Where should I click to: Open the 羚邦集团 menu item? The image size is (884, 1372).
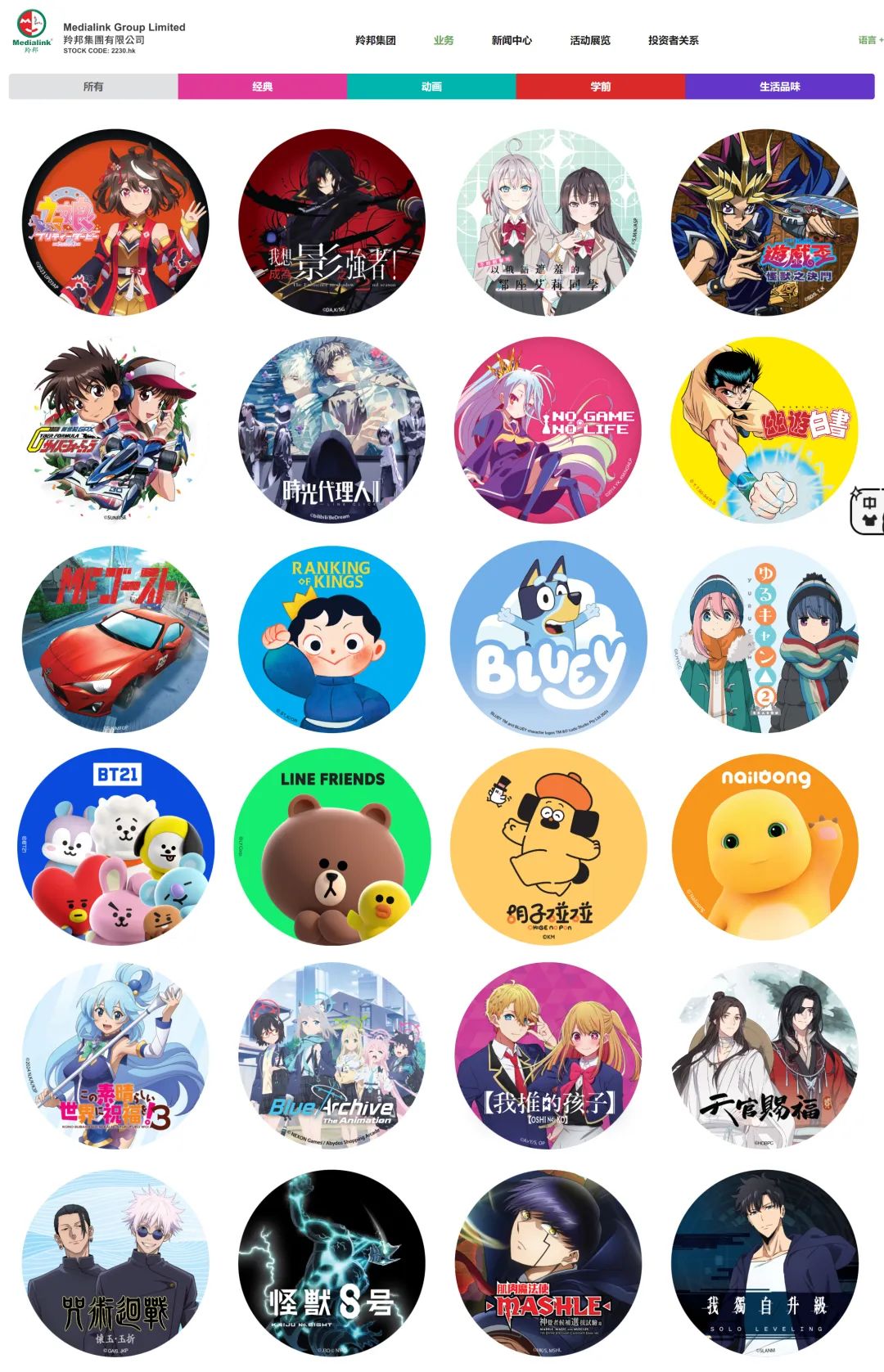(x=375, y=40)
